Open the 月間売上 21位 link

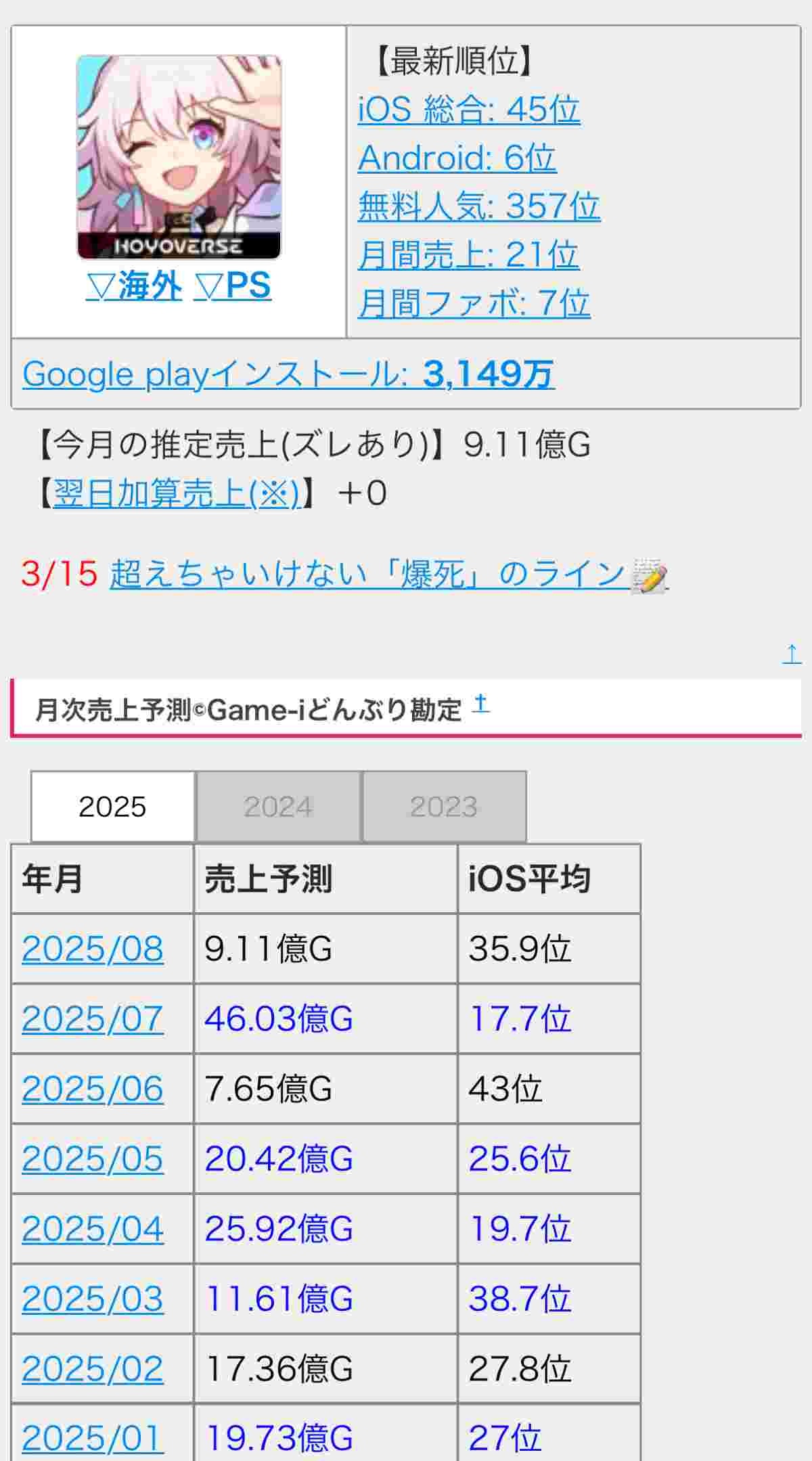pos(468,255)
